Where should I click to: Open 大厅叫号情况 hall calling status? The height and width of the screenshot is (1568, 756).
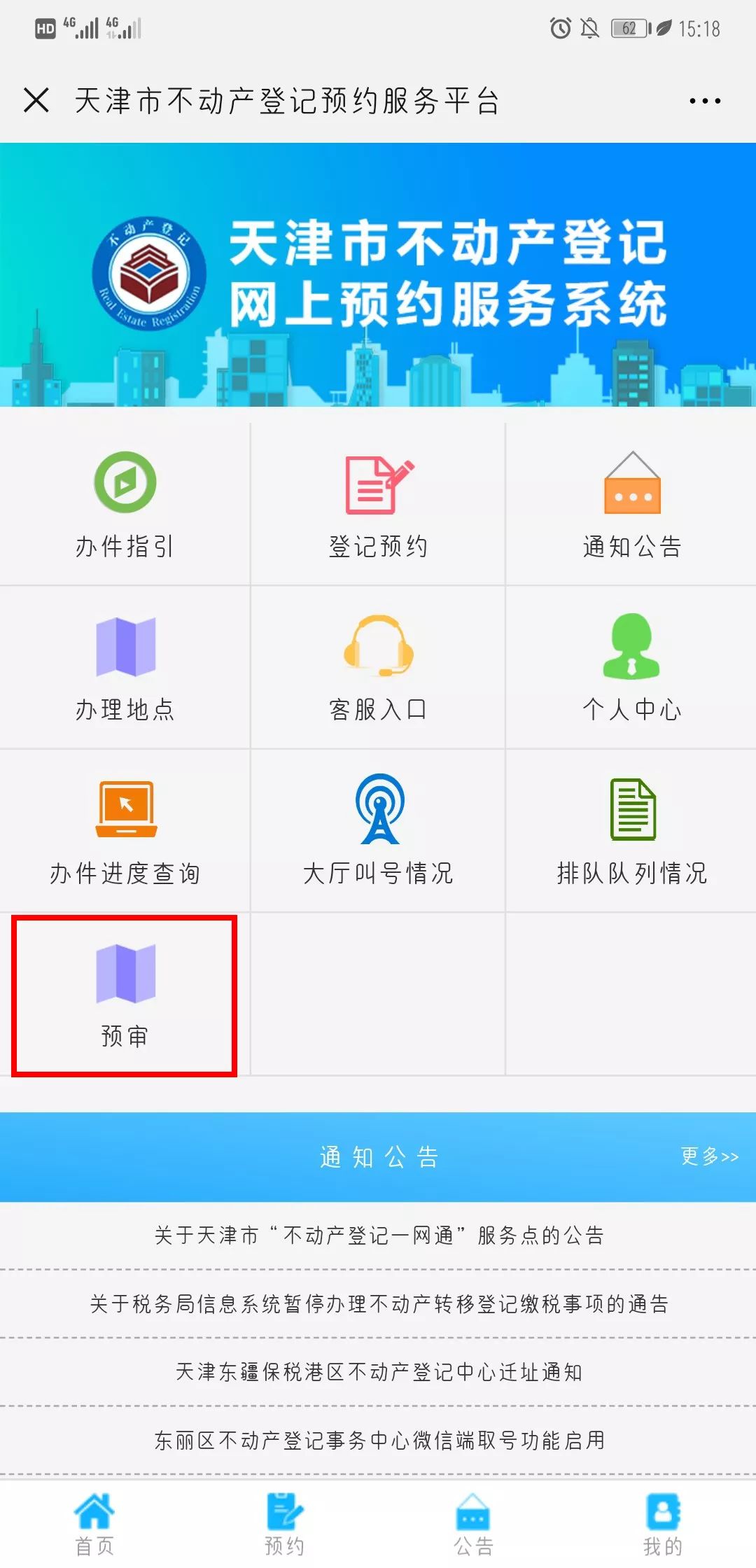point(378,831)
